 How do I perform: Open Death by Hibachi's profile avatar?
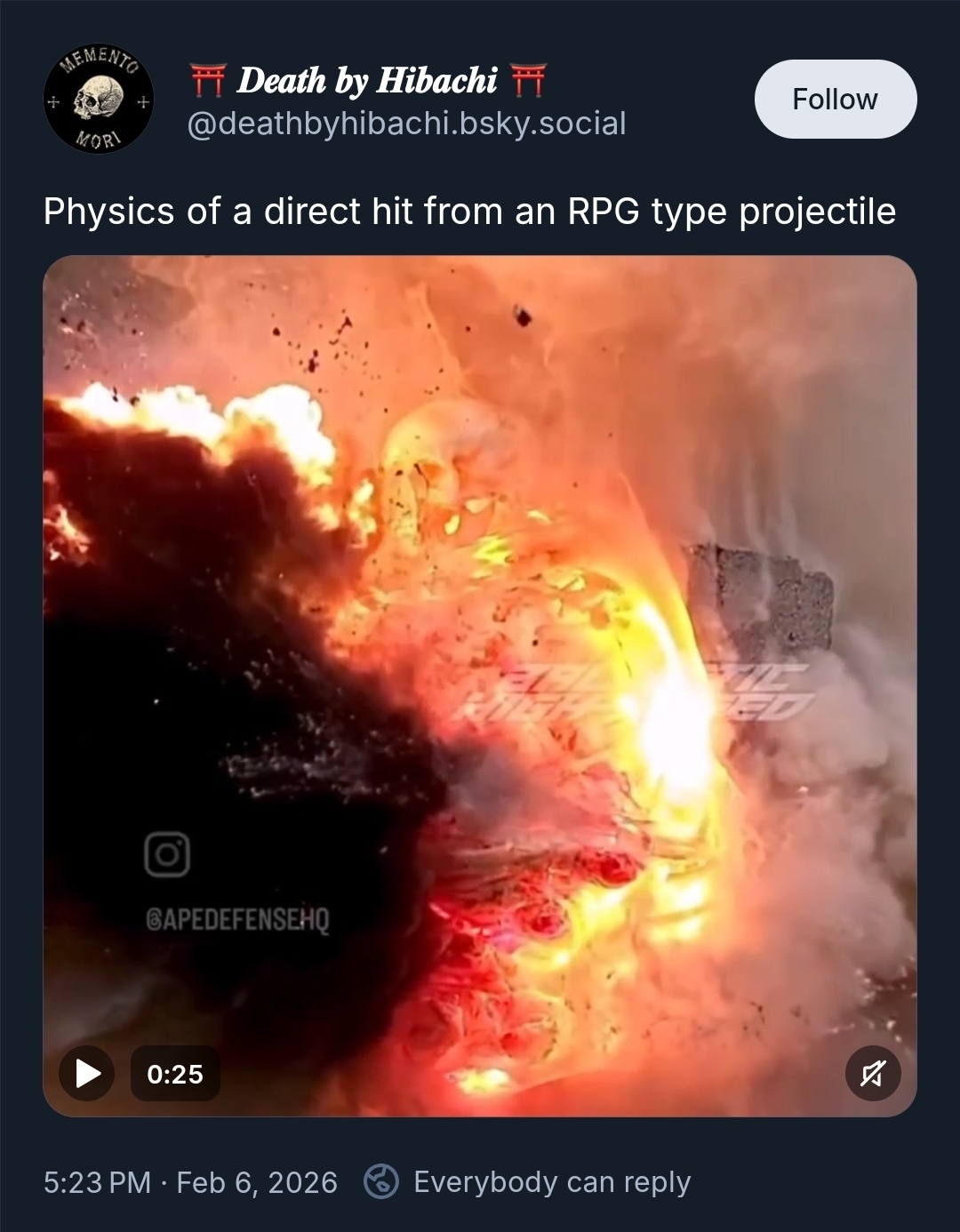pos(98,99)
